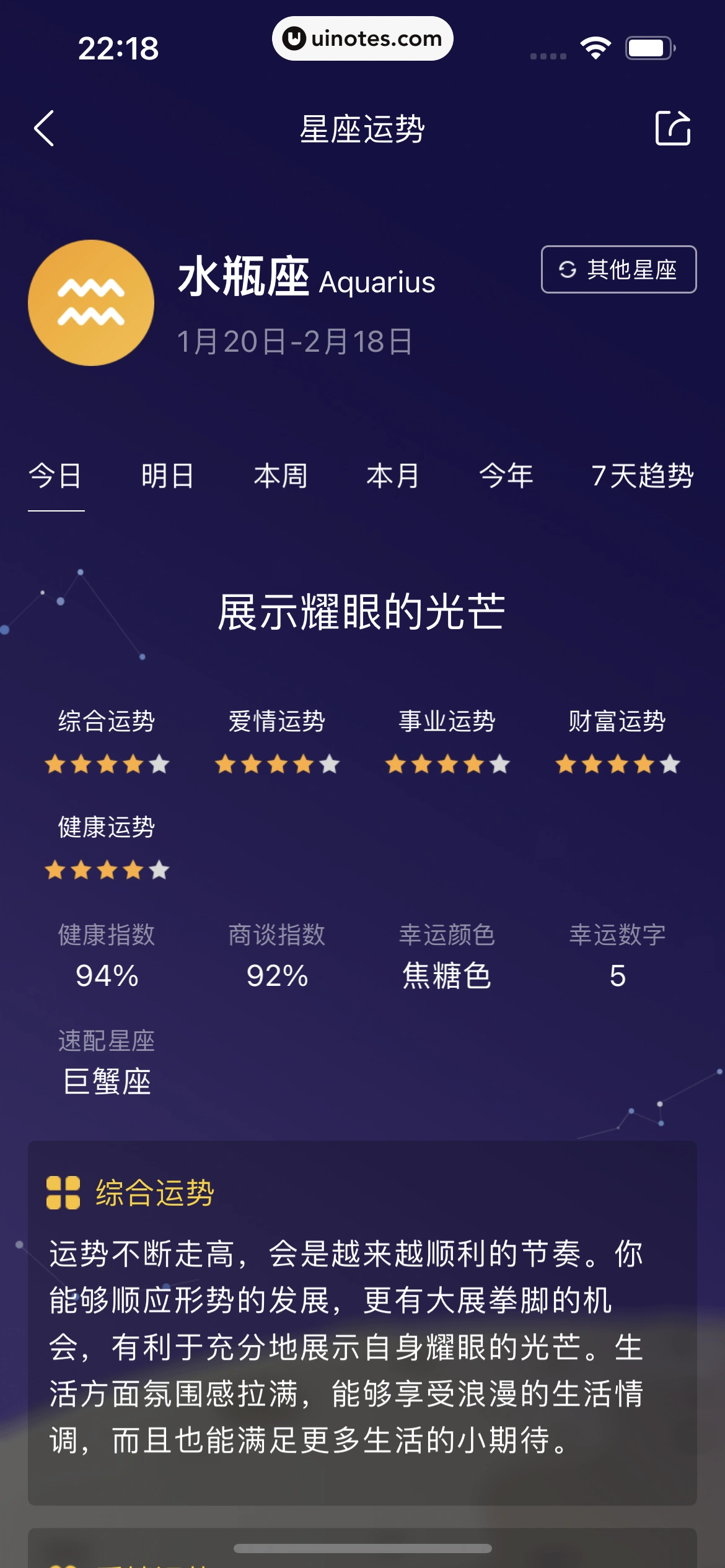Viewport: 725px width, 1568px height.
Task: Go back from 星座运势 page
Action: (44, 129)
